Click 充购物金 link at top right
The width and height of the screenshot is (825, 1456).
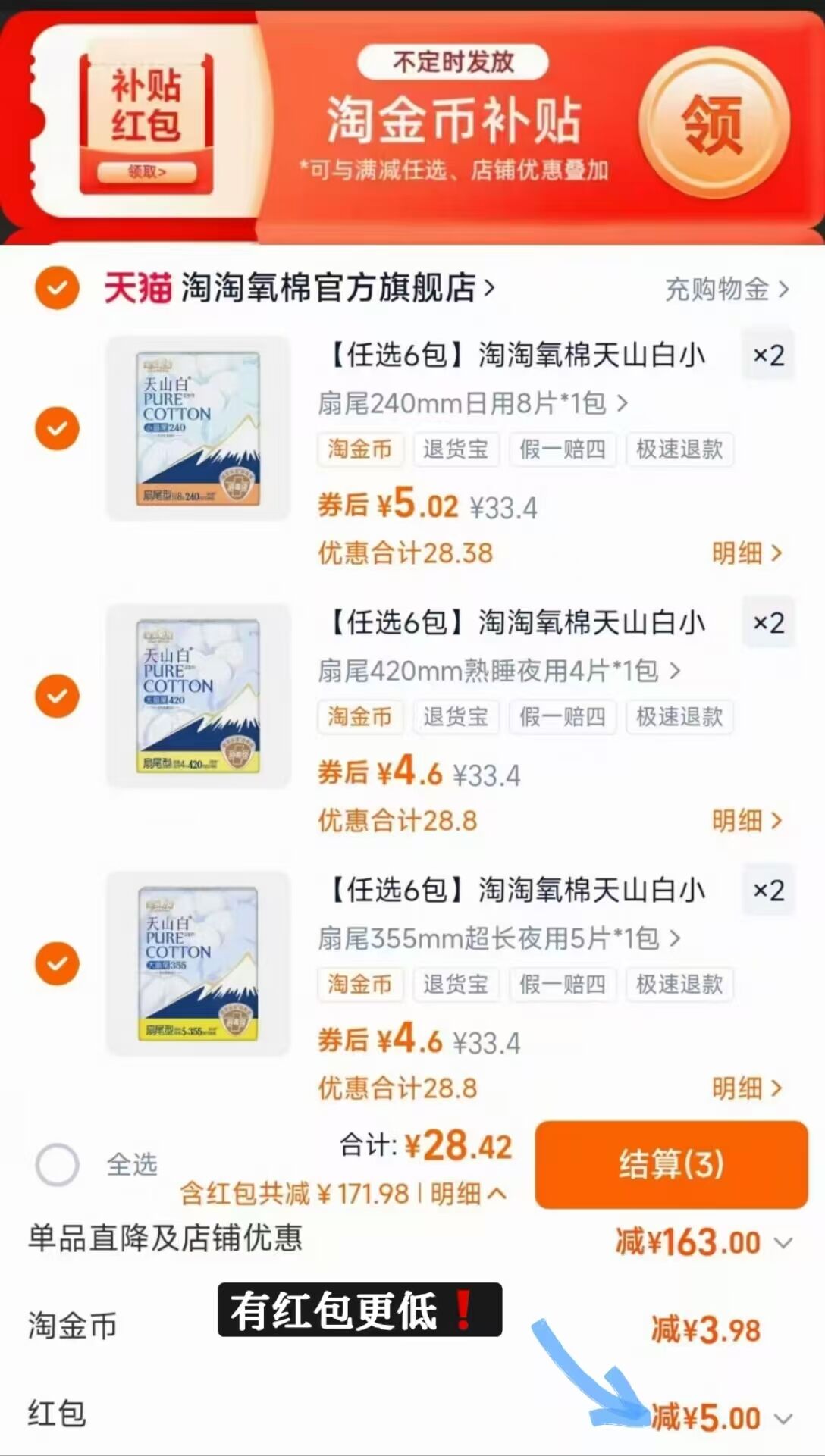point(715,289)
